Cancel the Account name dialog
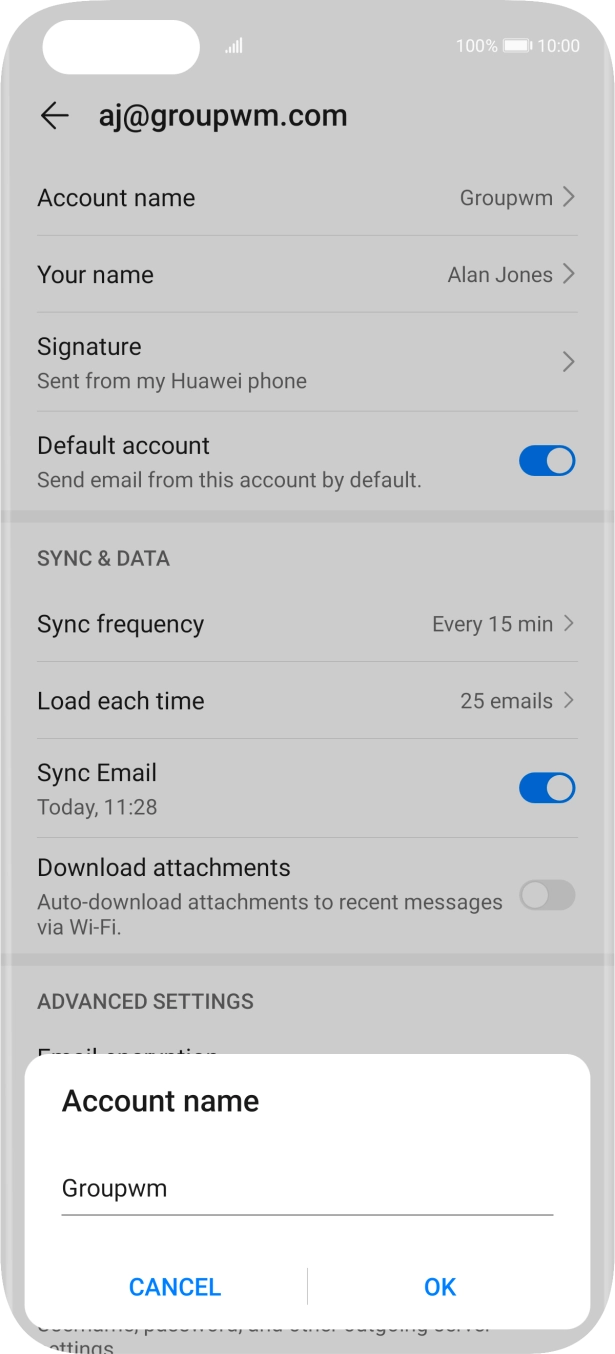Viewport: 615px width, 1354px height. click(x=175, y=1287)
